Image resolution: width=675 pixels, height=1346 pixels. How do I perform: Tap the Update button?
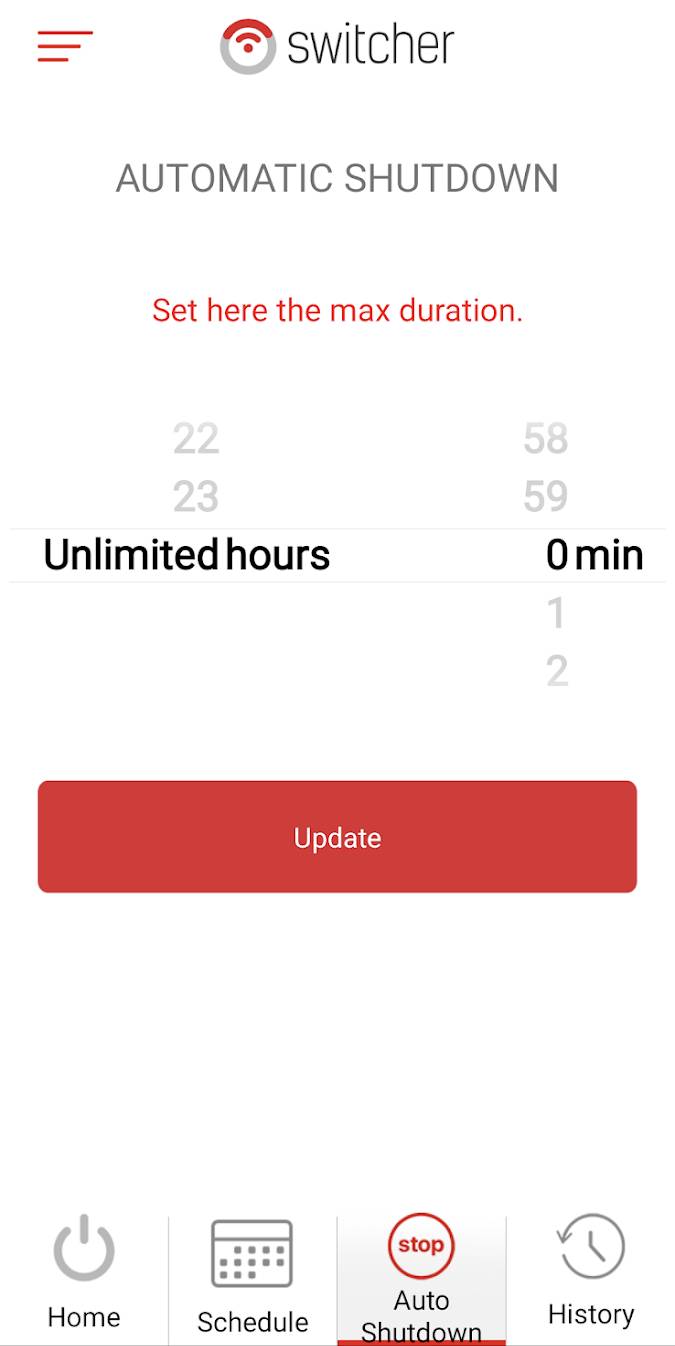point(337,837)
